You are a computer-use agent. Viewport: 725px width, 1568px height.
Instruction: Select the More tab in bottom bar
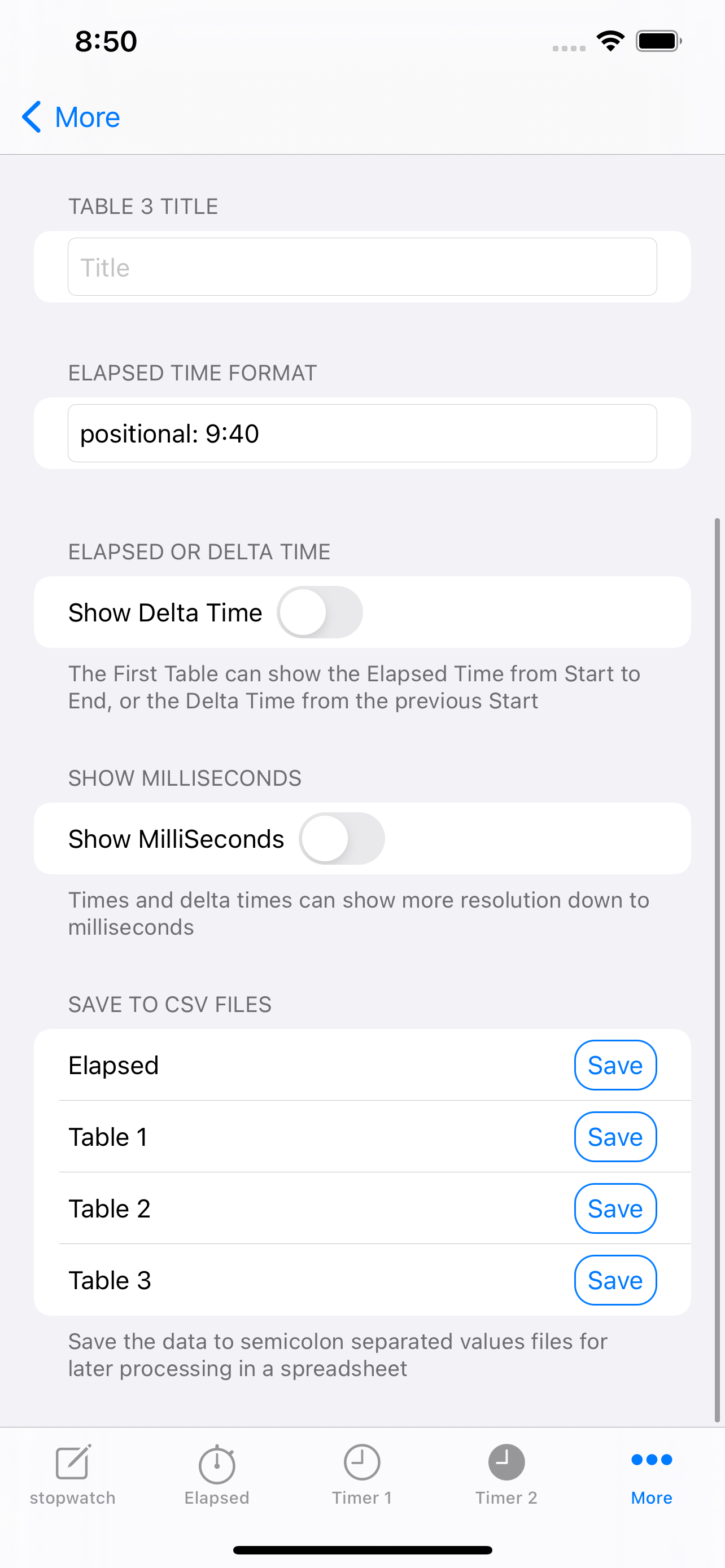point(652,1474)
